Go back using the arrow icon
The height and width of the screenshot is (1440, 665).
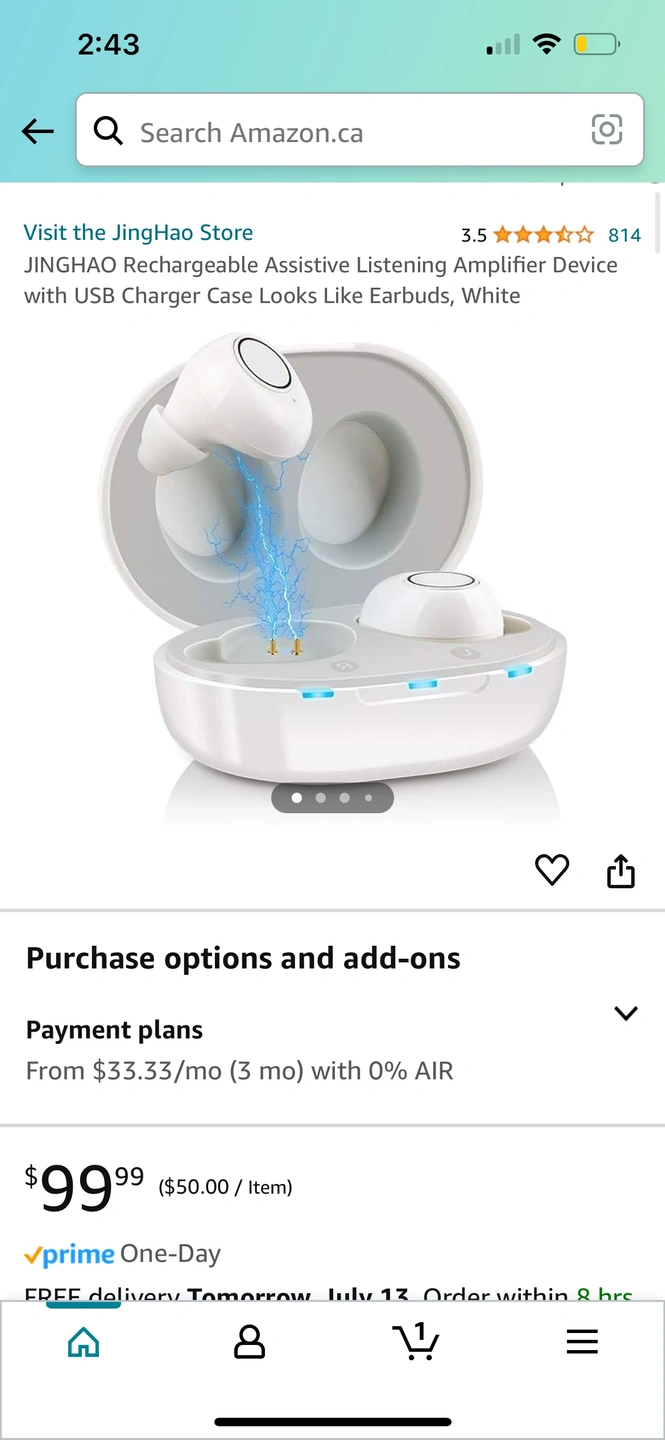38,131
